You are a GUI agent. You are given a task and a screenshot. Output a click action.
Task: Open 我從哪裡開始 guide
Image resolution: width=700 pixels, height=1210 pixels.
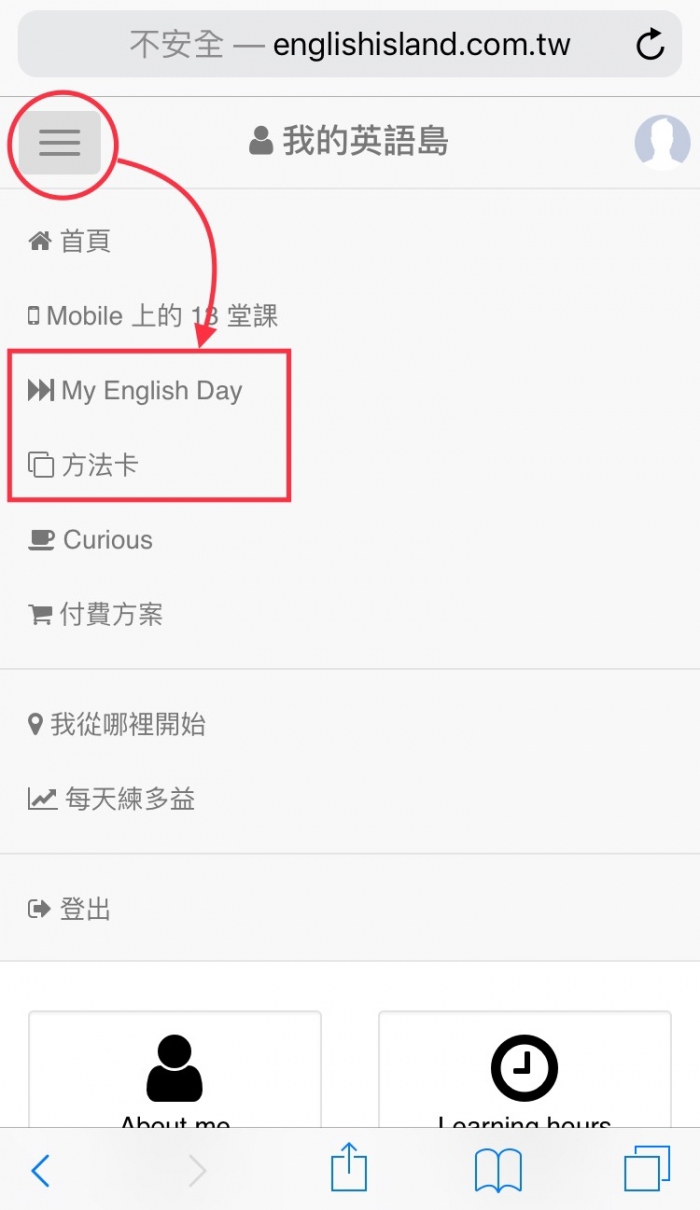click(117, 724)
